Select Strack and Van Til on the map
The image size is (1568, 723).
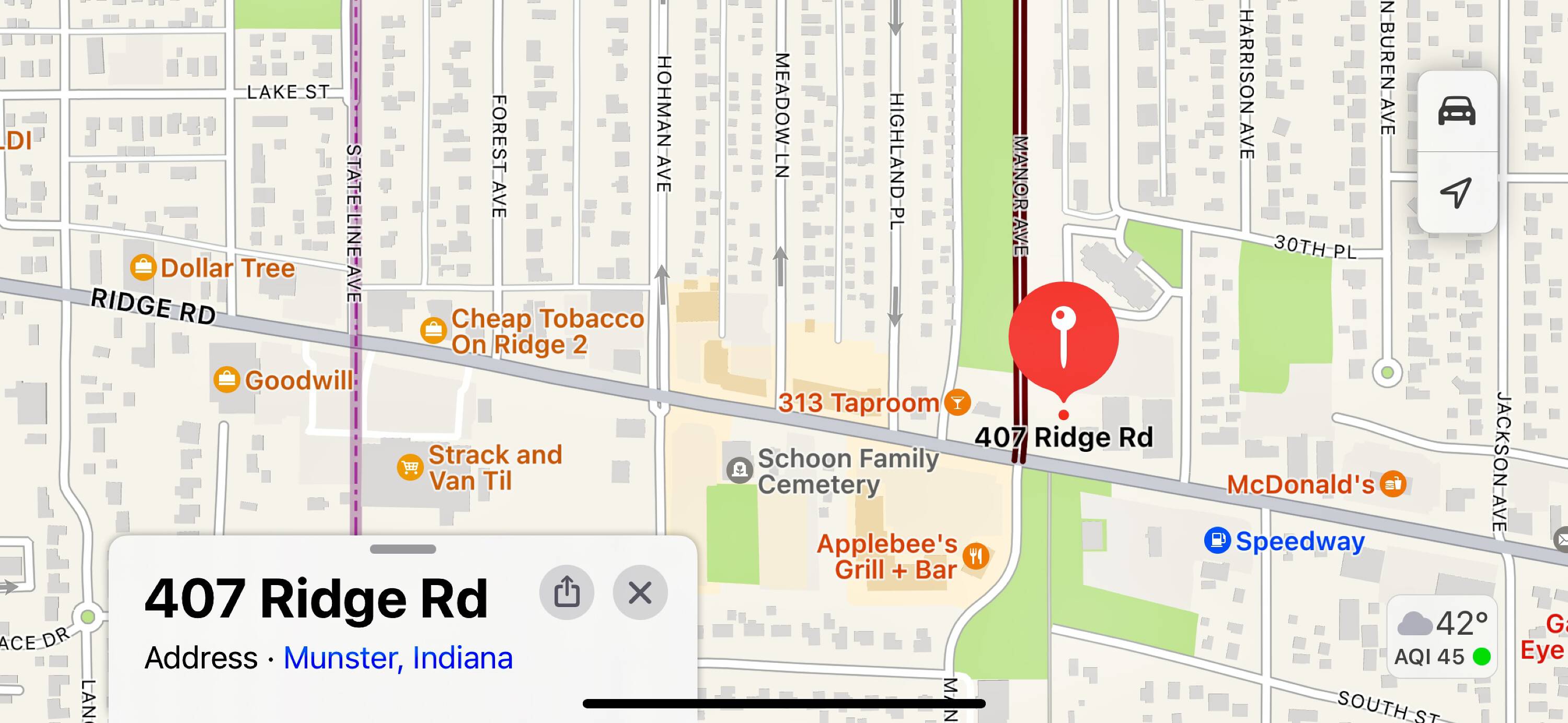click(410, 468)
